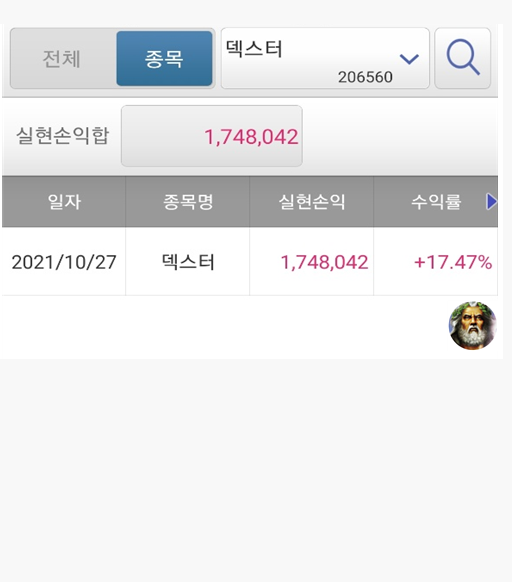Expand the 덱스터 stock dropdown
Image resolution: width=512 pixels, height=582 pixels.
tap(325, 58)
